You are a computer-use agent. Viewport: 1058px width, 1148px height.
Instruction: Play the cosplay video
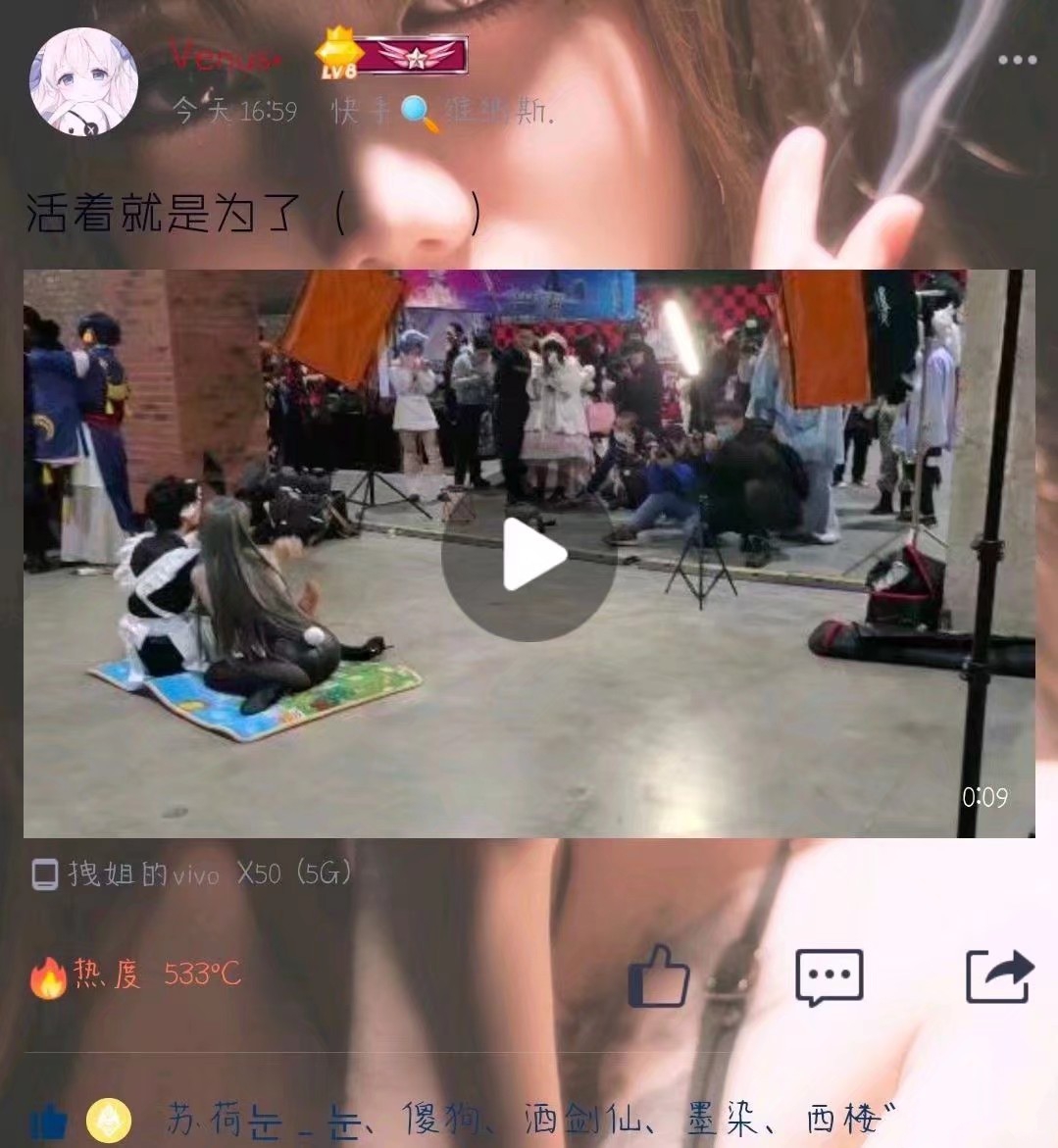click(x=529, y=555)
